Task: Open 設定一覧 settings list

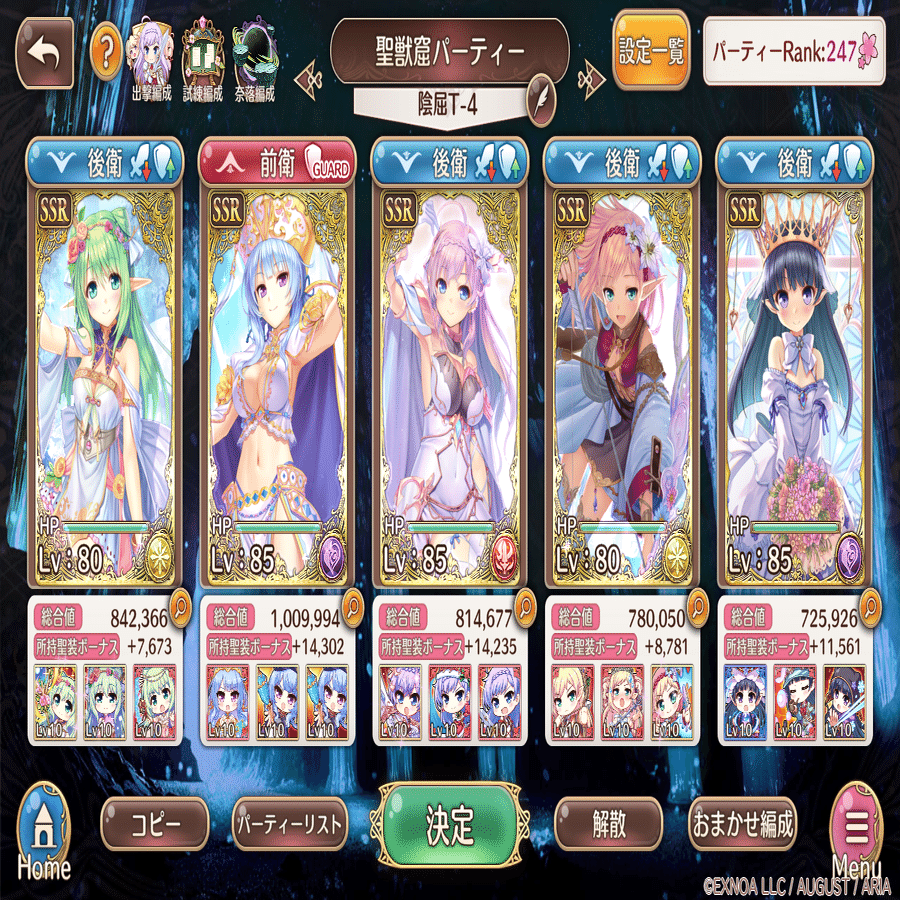Action: point(651,52)
